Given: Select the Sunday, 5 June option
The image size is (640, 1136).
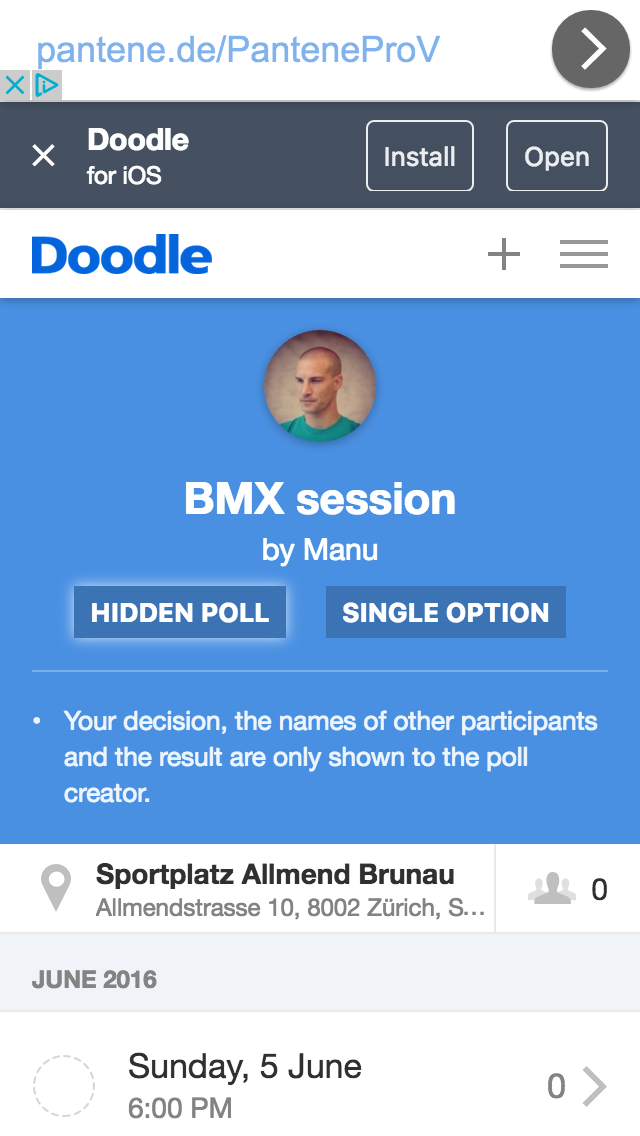Looking at the screenshot, I should click(x=64, y=1085).
